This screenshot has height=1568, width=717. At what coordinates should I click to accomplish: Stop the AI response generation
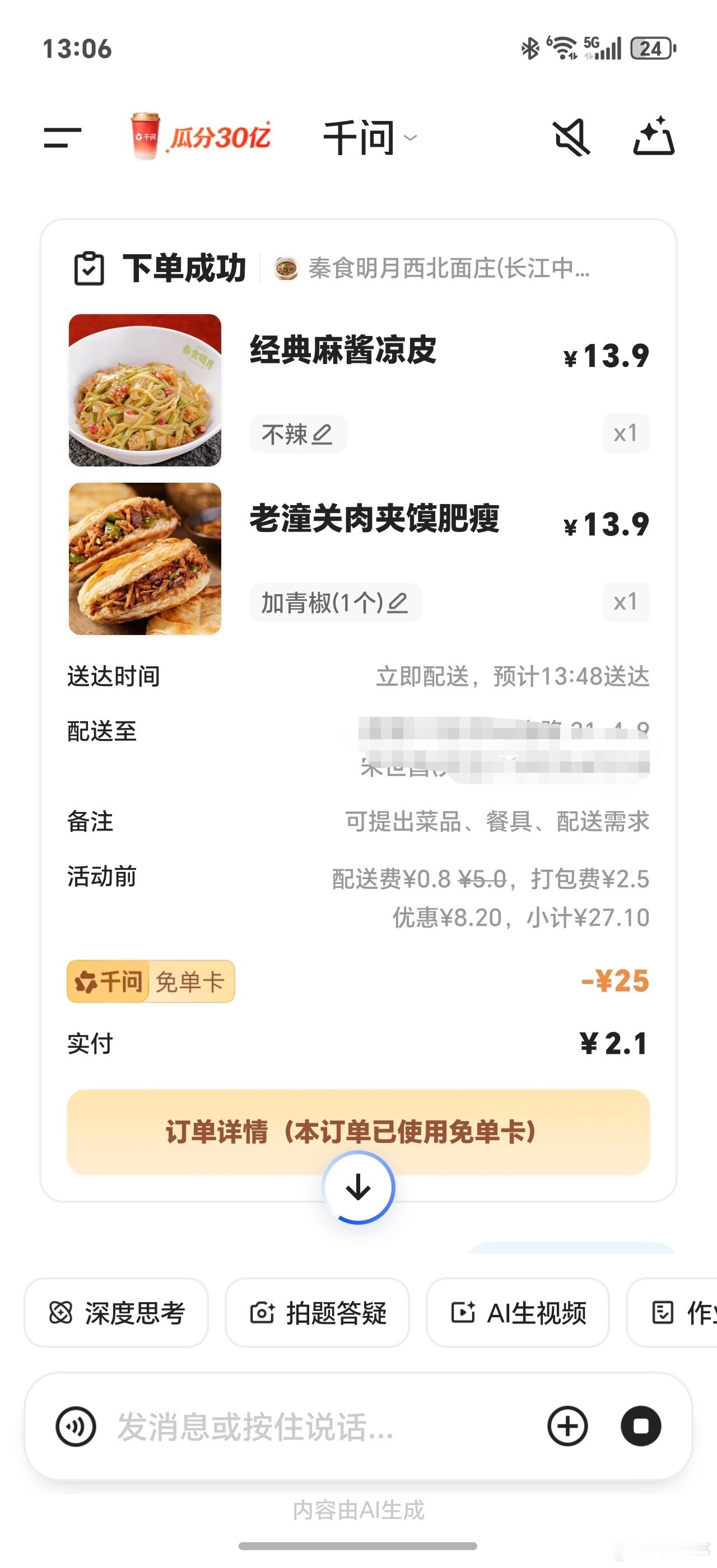(x=640, y=1426)
